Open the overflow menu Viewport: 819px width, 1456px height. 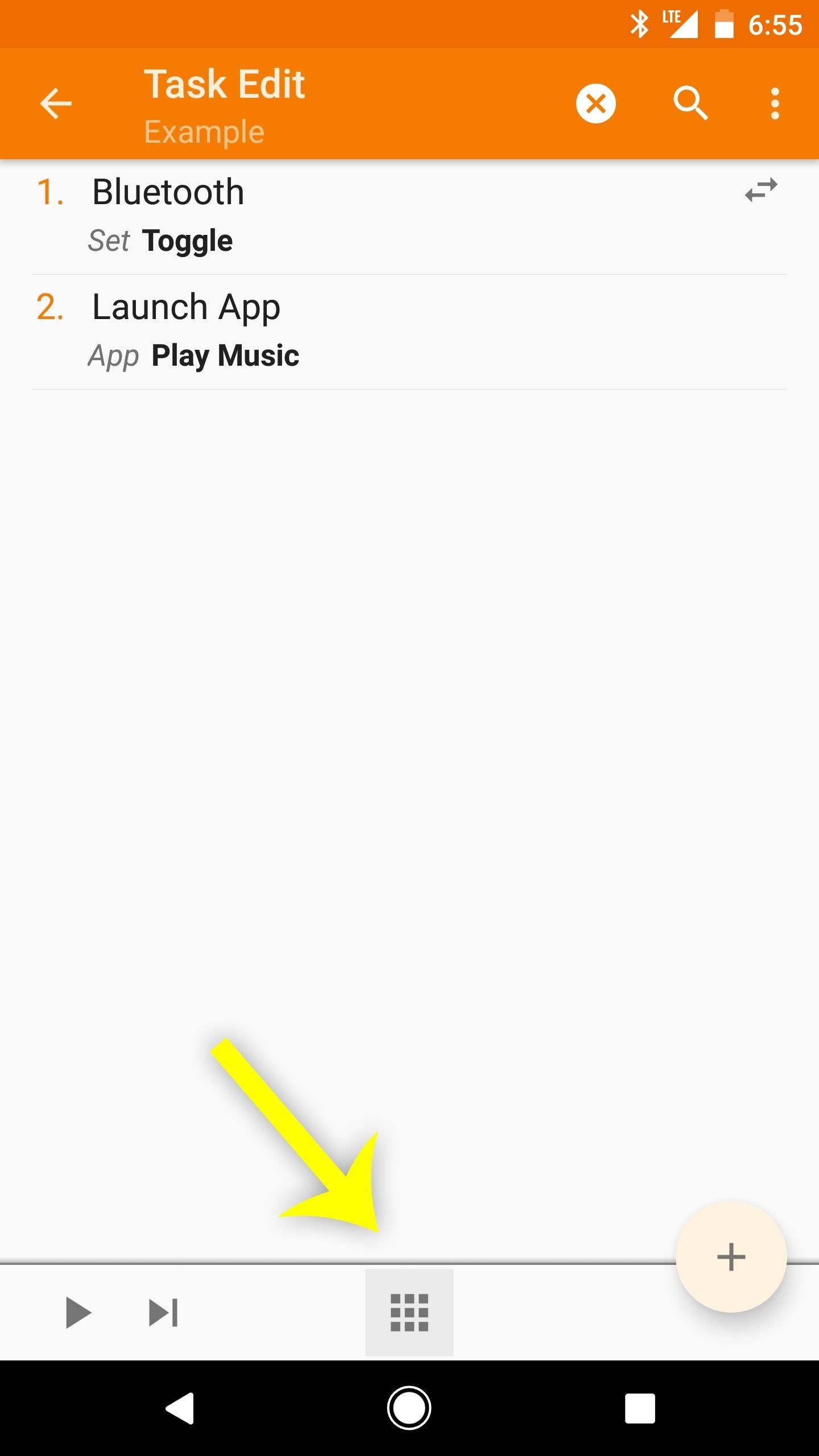click(775, 104)
